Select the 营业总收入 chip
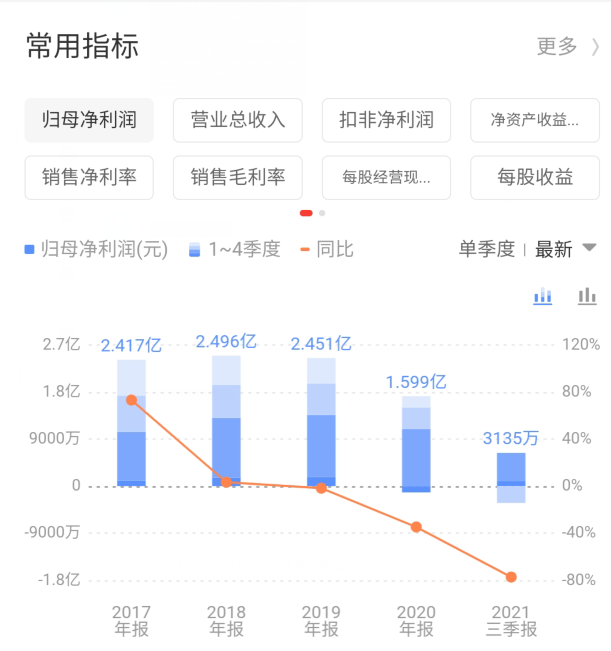 tap(238, 120)
